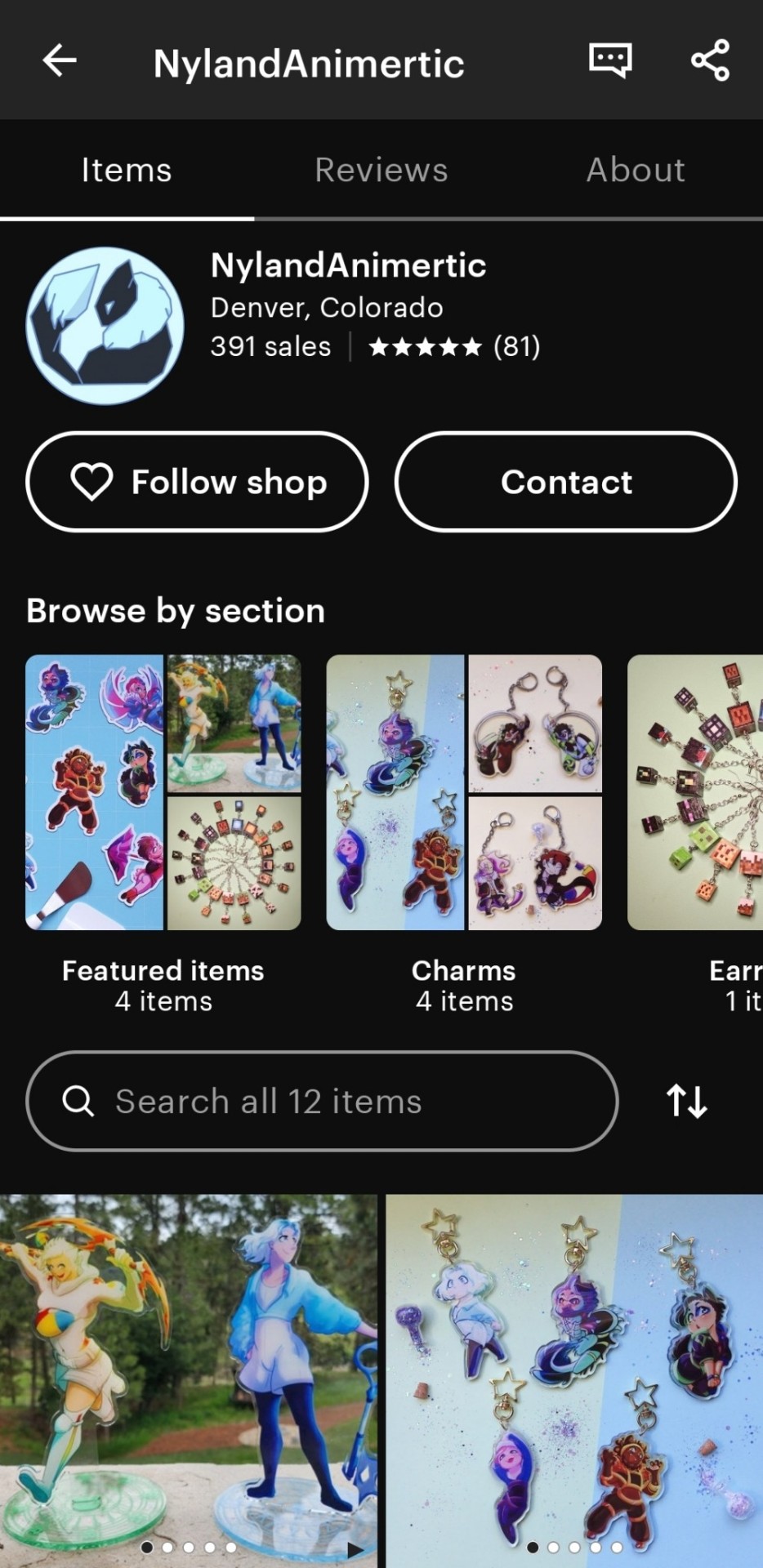Follow this shop
Screen dimensions: 763x1568
coord(197,482)
